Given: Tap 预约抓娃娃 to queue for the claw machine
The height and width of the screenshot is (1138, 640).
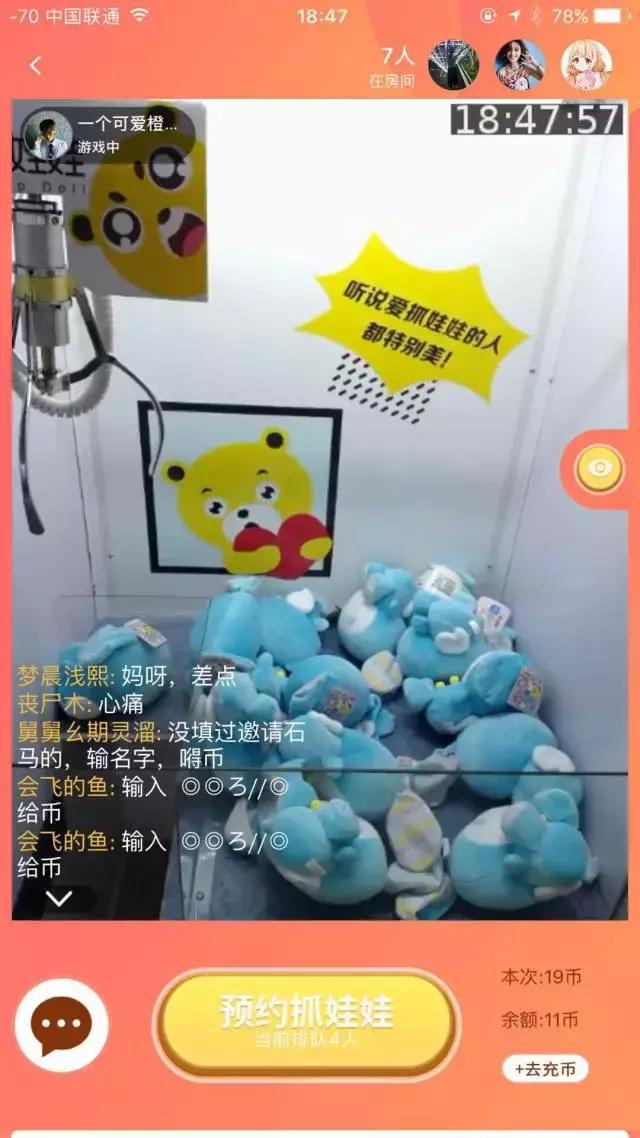Looking at the screenshot, I should tap(306, 1020).
